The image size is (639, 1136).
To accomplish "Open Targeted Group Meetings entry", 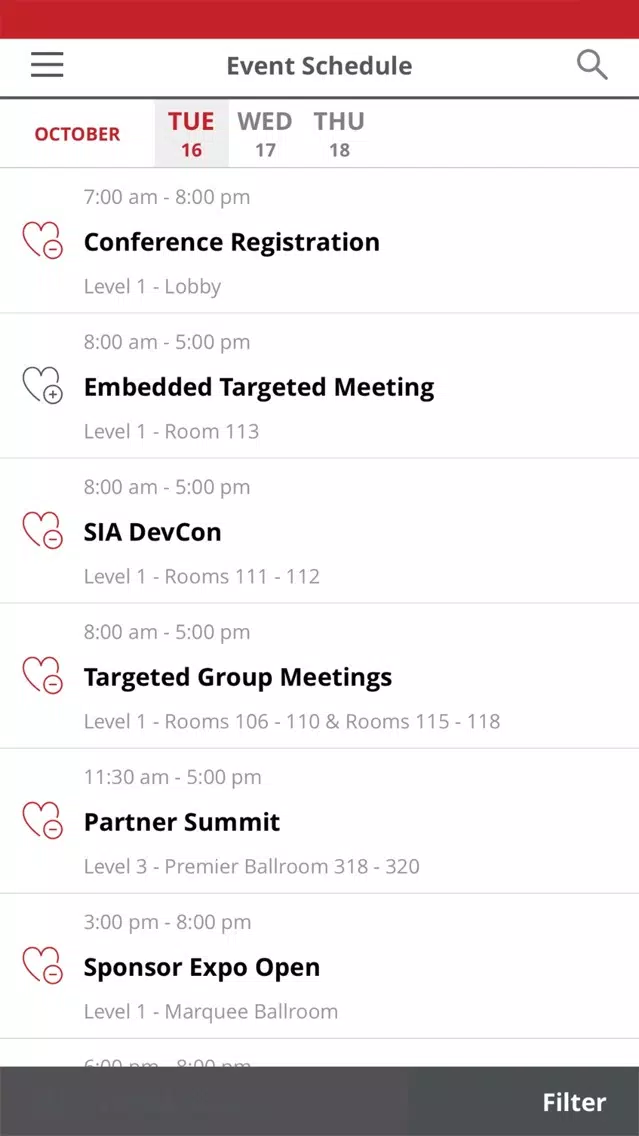I will point(320,675).
